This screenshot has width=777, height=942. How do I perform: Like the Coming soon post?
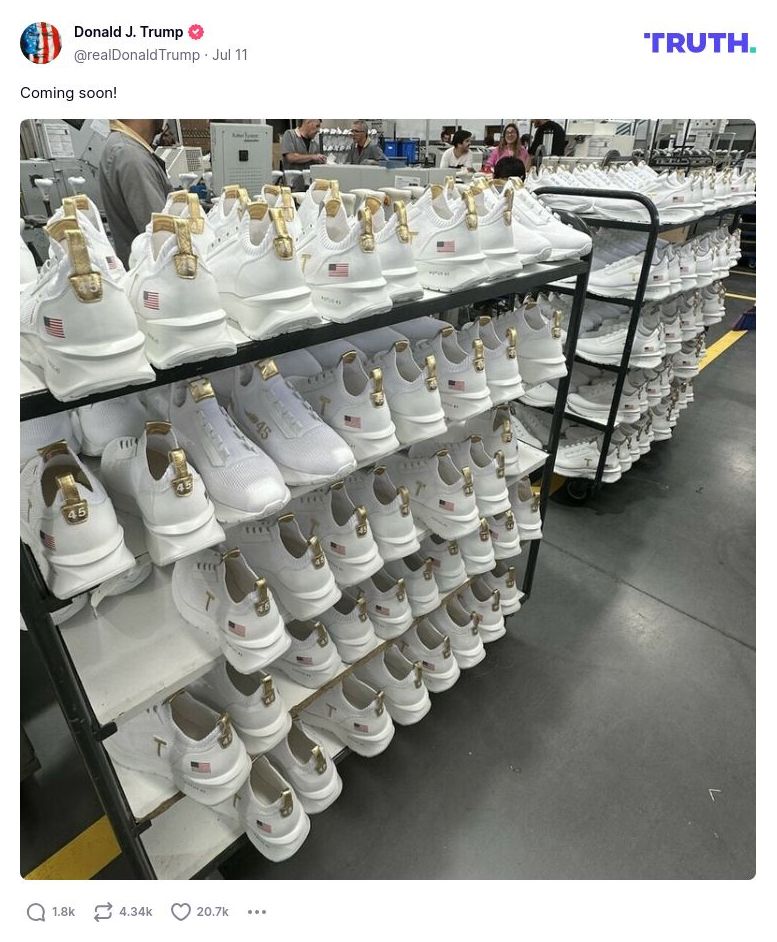181,912
